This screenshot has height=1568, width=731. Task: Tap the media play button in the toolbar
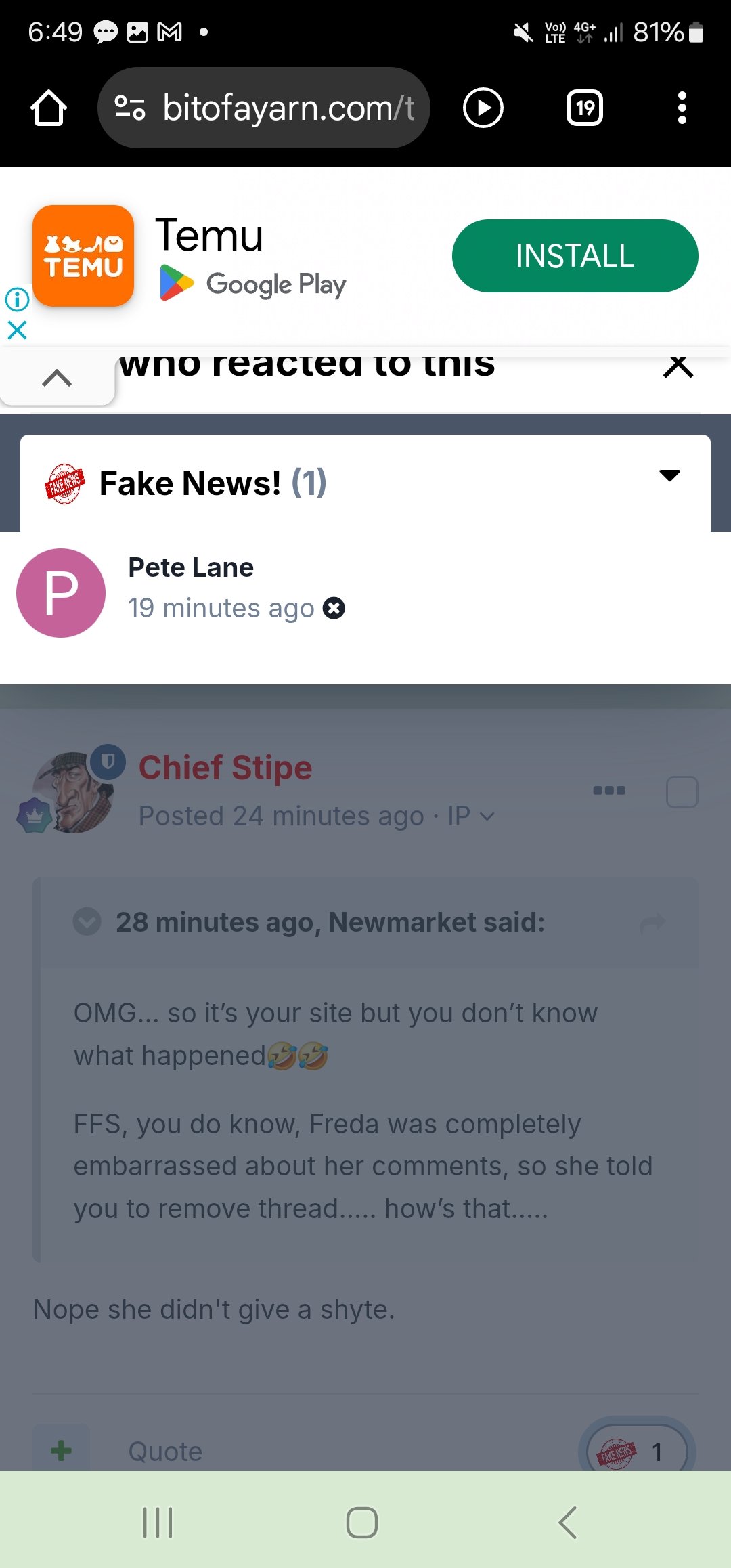click(483, 108)
